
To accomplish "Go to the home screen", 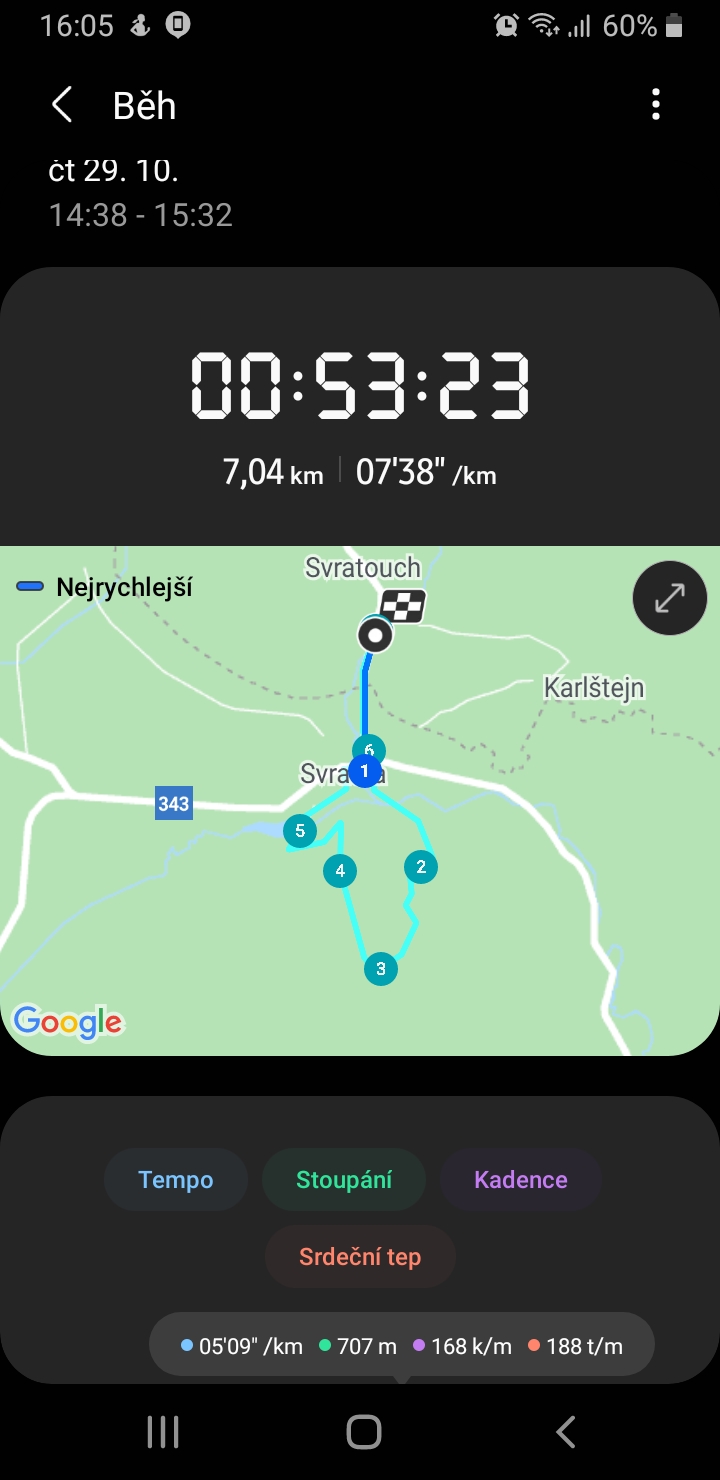I will (x=364, y=1432).
